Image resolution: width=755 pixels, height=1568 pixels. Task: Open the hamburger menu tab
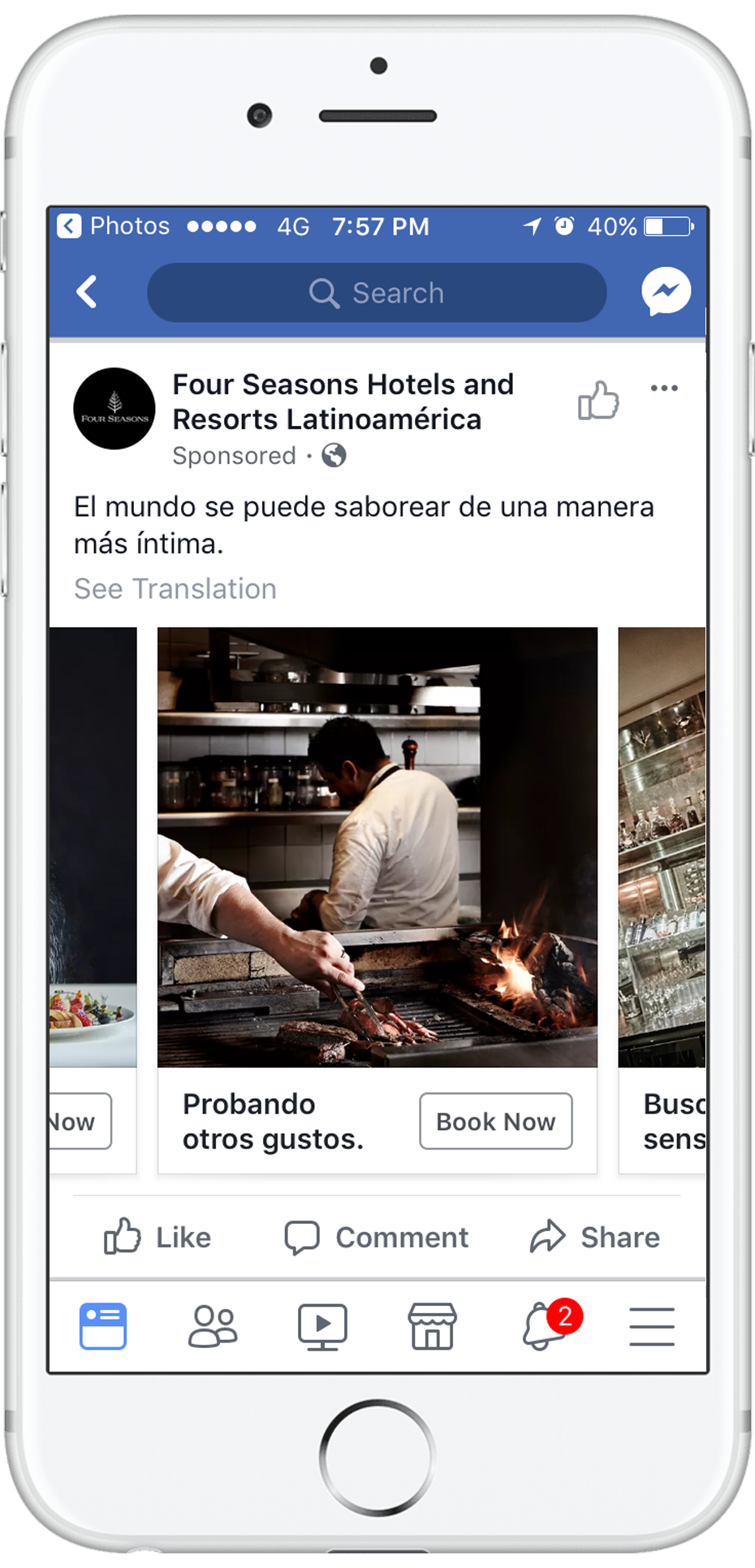(x=652, y=1326)
